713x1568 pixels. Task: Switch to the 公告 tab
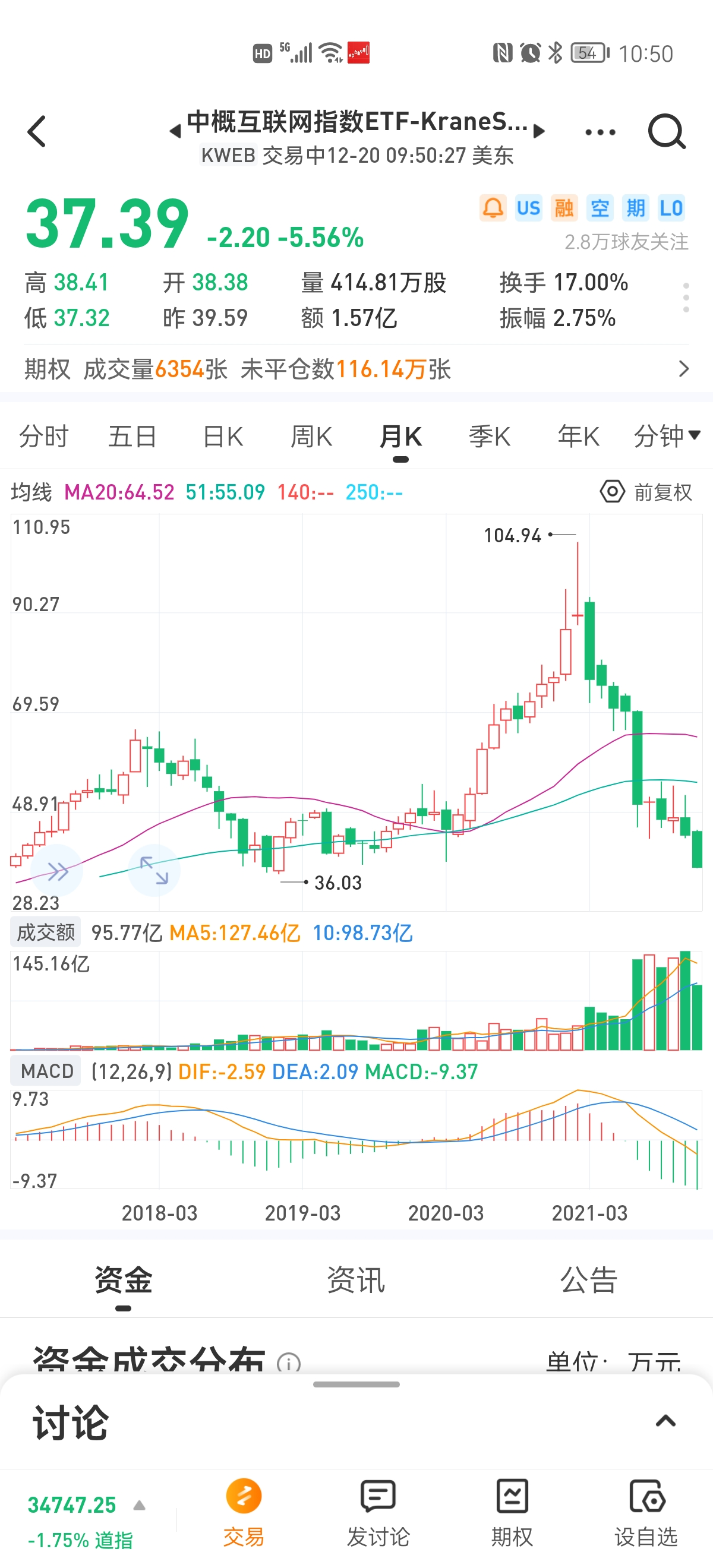click(589, 1279)
